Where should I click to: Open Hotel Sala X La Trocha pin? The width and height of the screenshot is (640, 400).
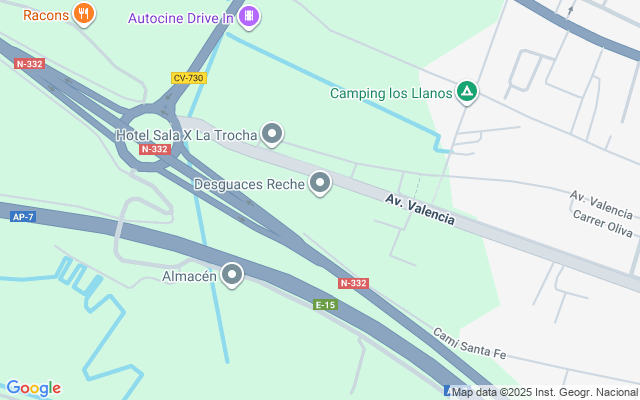pyautogui.click(x=272, y=134)
